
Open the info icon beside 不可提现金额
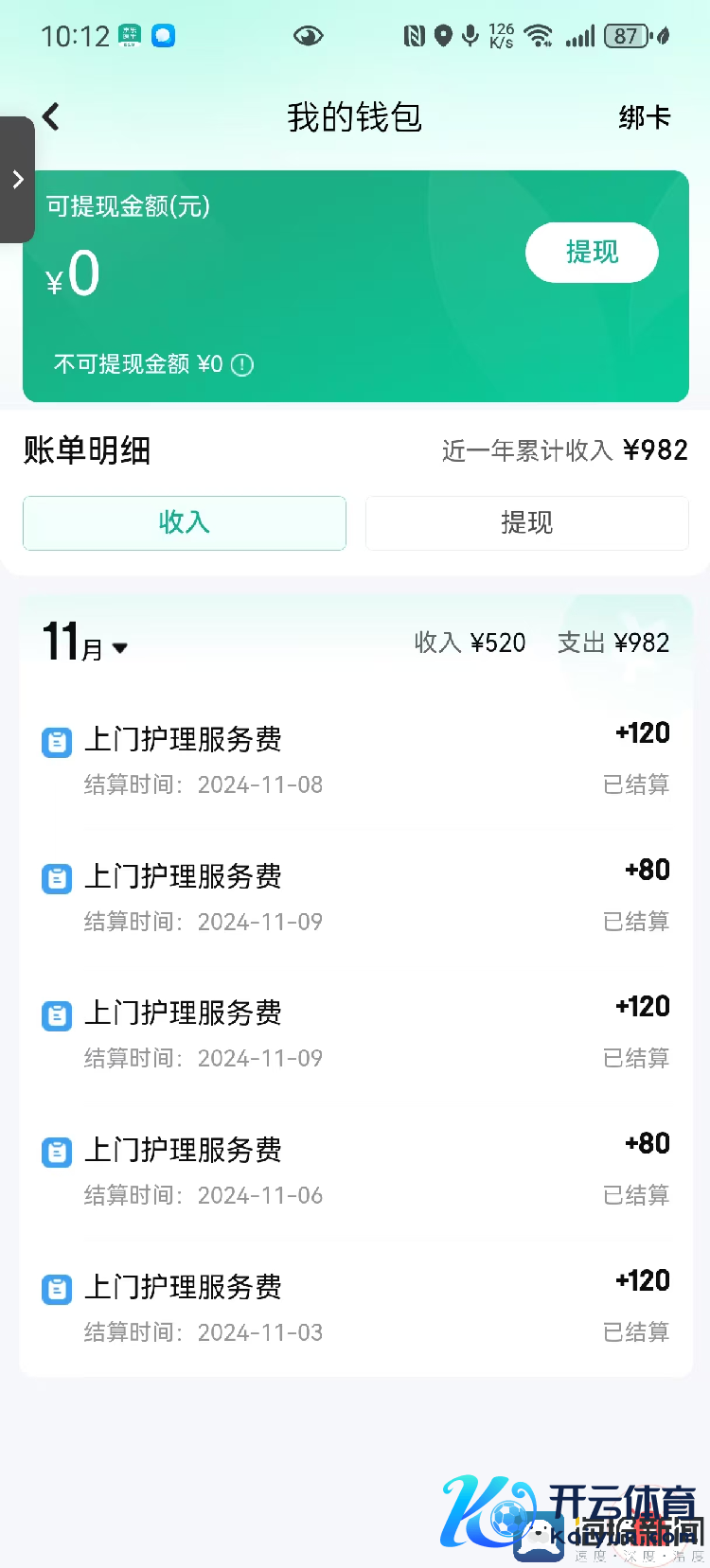242,365
